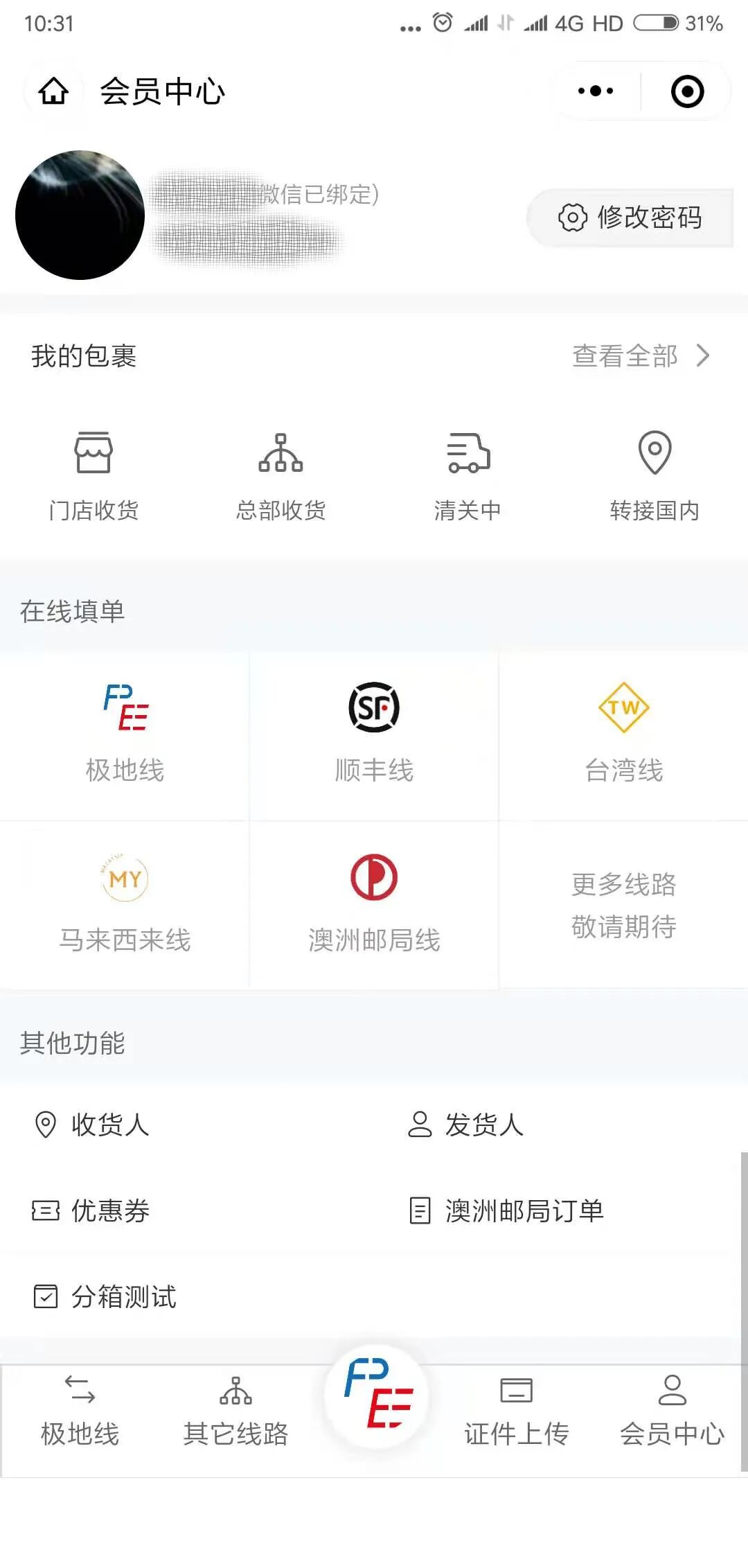
Task: Go to the mini program home icon
Action: pos(53,91)
